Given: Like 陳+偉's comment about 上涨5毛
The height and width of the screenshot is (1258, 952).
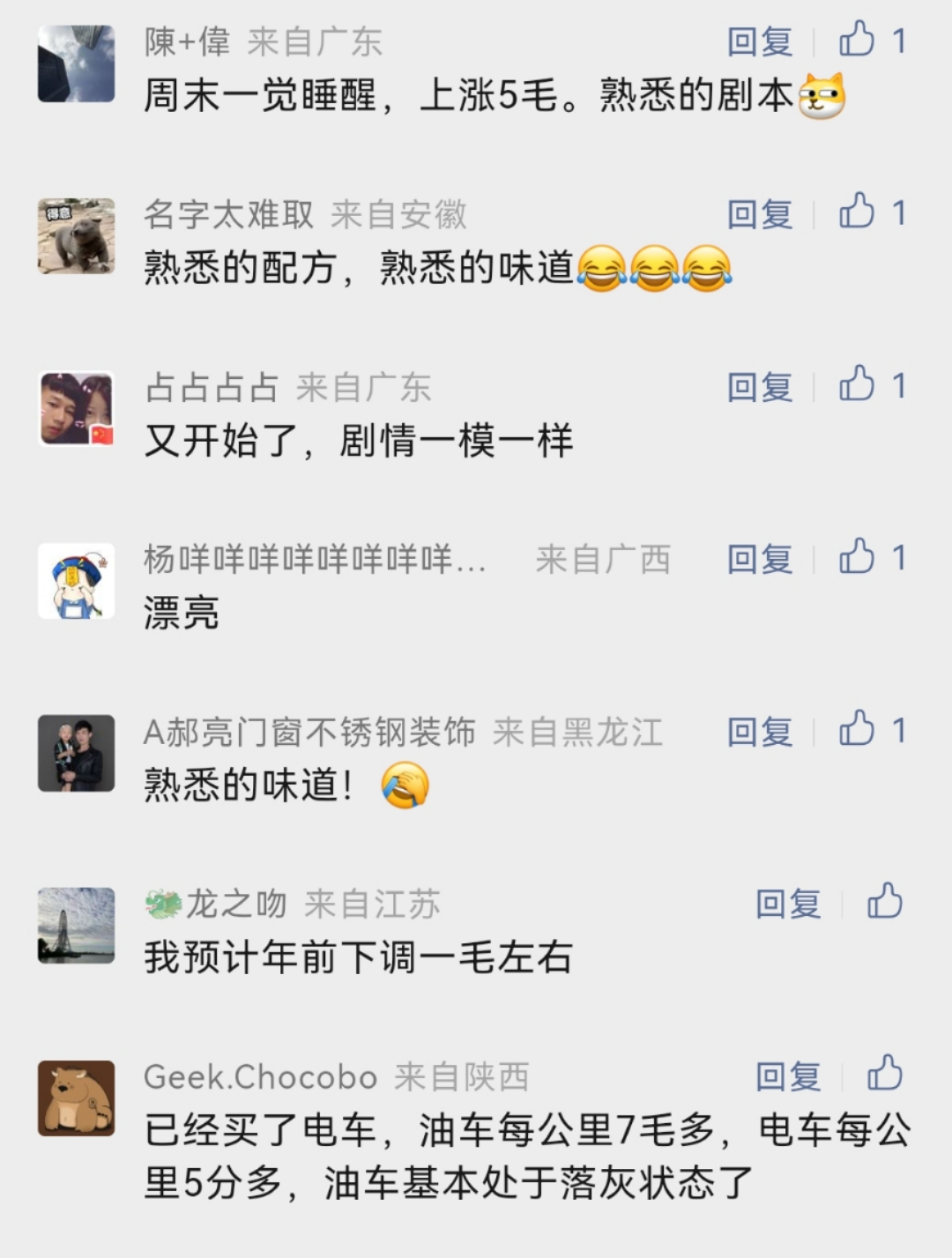Looking at the screenshot, I should (x=857, y=40).
